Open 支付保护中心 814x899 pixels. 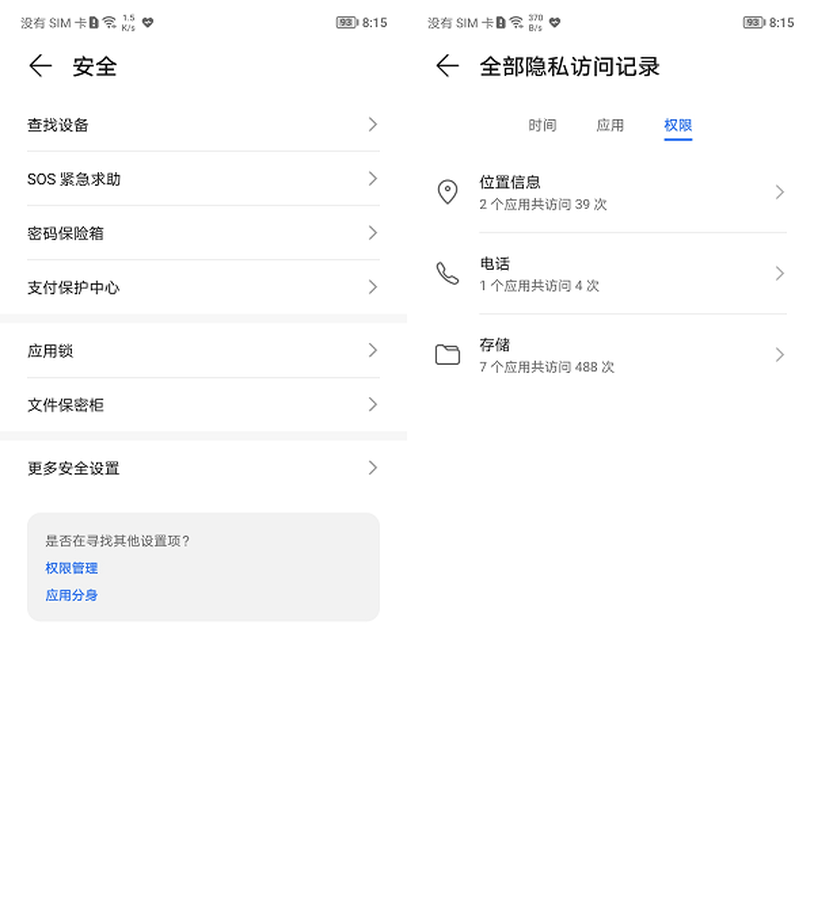pyautogui.click(x=203, y=287)
